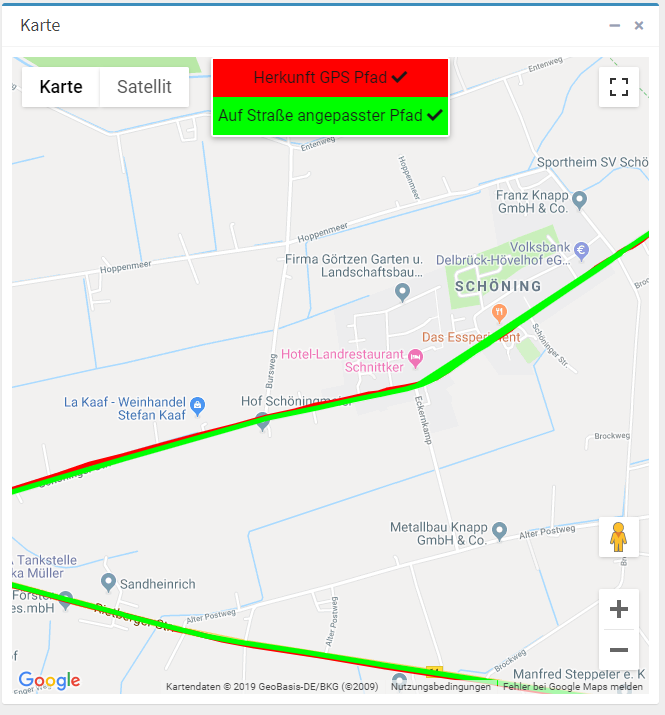Image resolution: width=665 pixels, height=715 pixels.
Task: Open Das Esspernent restaurant marker
Action: click(x=500, y=314)
